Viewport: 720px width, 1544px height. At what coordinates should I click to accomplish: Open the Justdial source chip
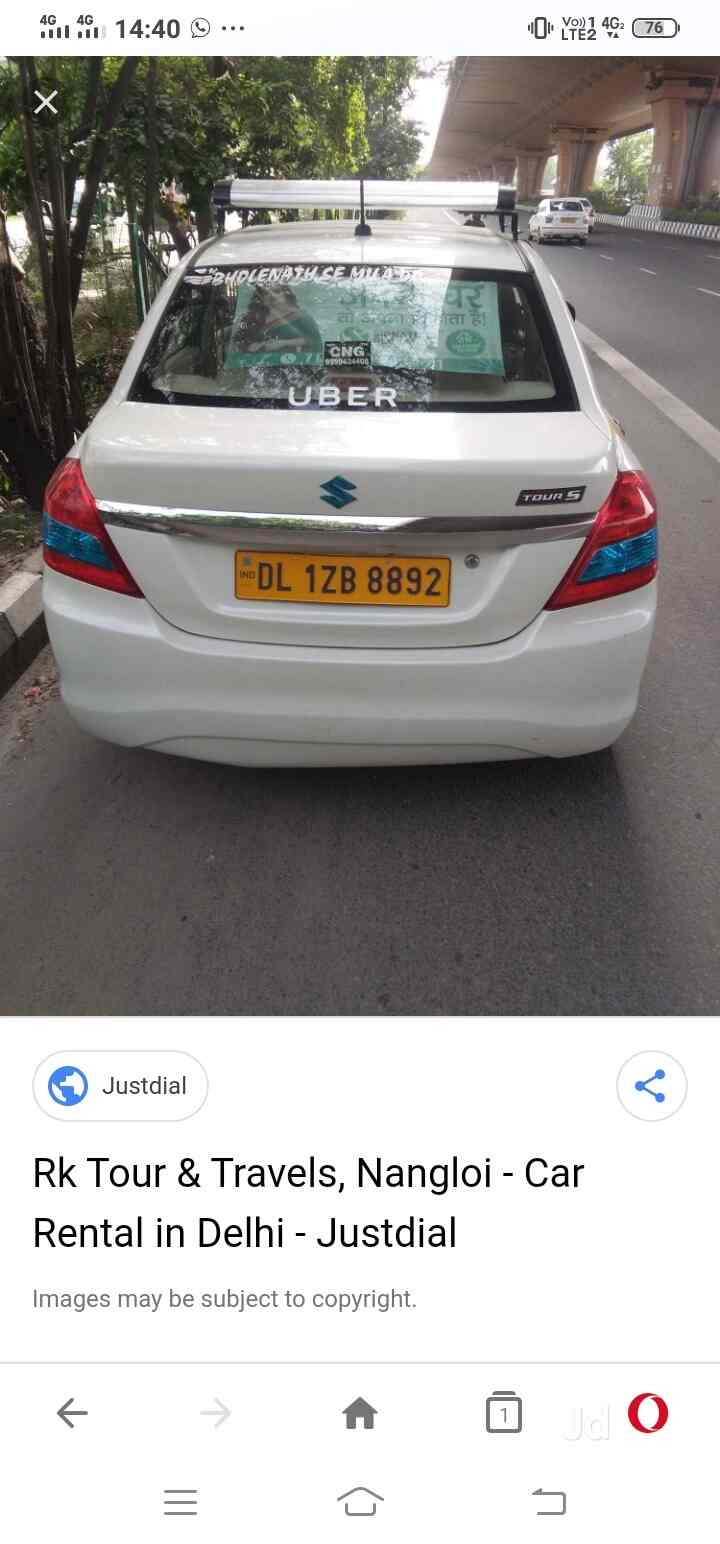click(121, 1086)
